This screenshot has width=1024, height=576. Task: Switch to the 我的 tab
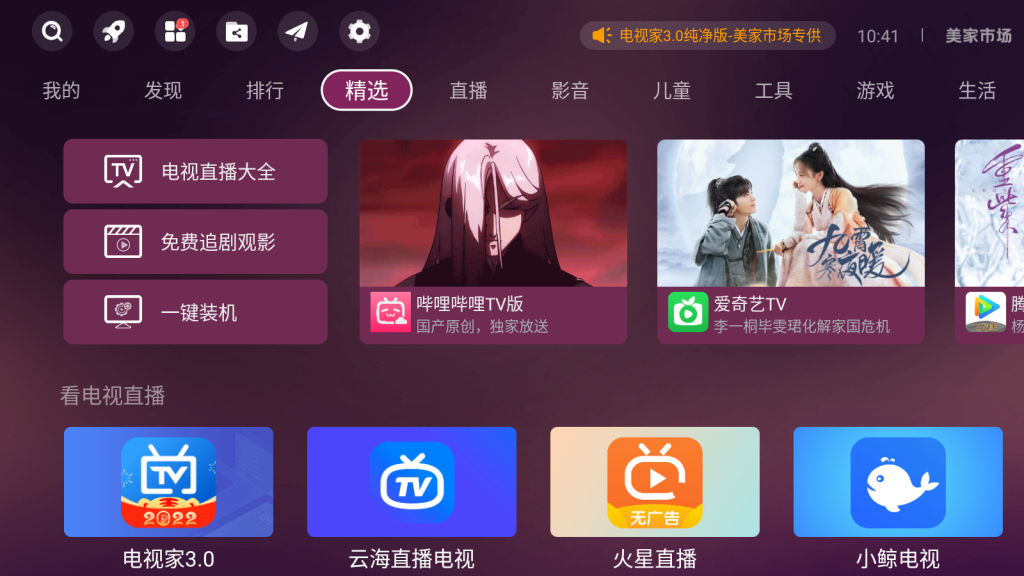61,91
